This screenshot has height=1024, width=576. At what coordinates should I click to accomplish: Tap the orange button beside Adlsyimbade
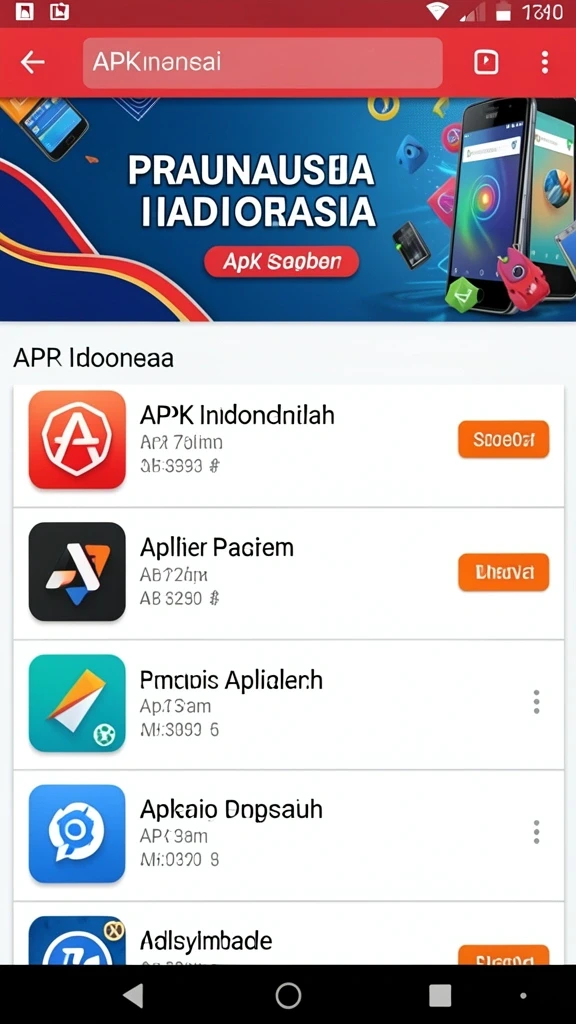[x=504, y=954]
